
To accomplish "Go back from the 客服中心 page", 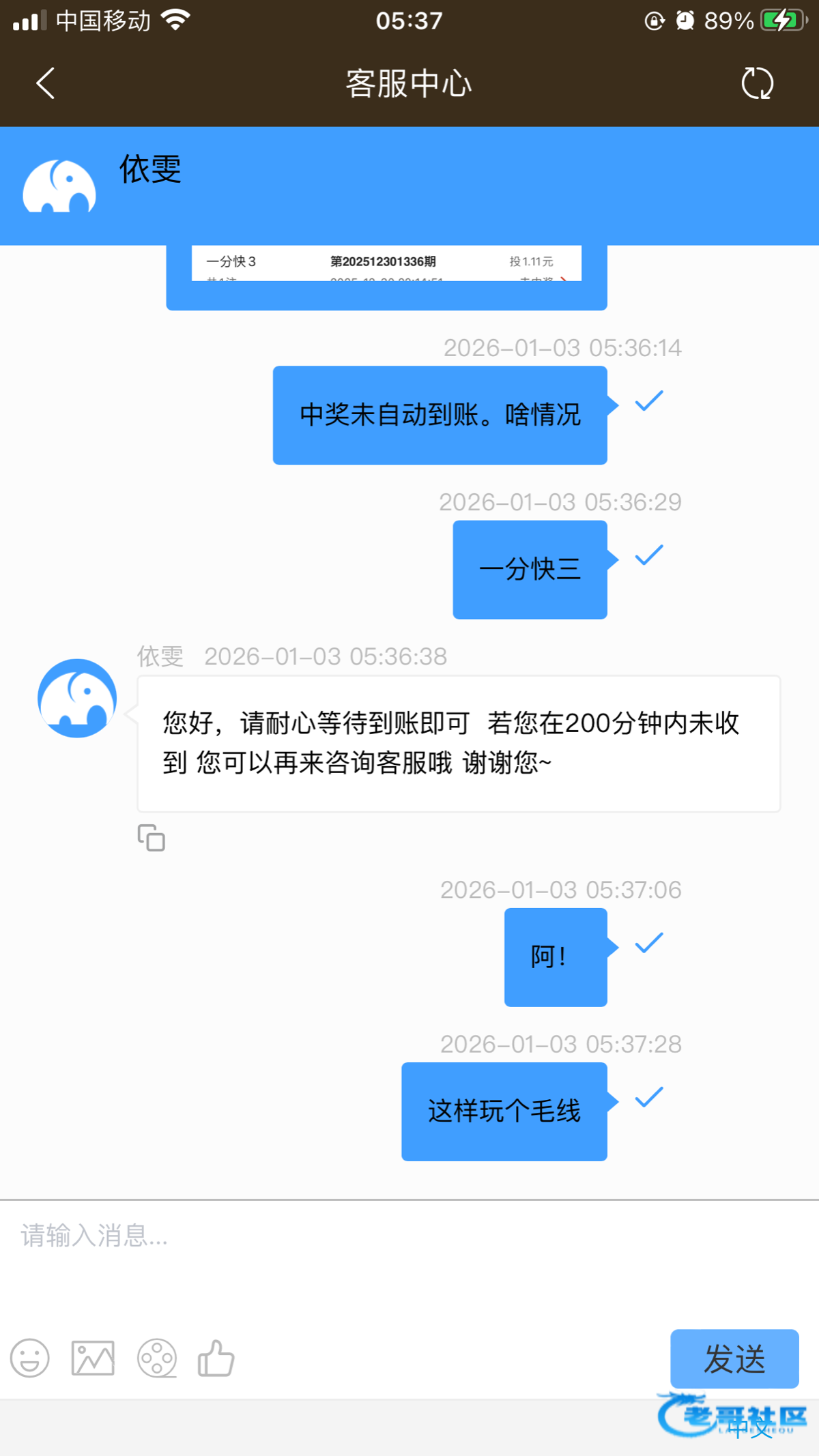I will point(45,84).
